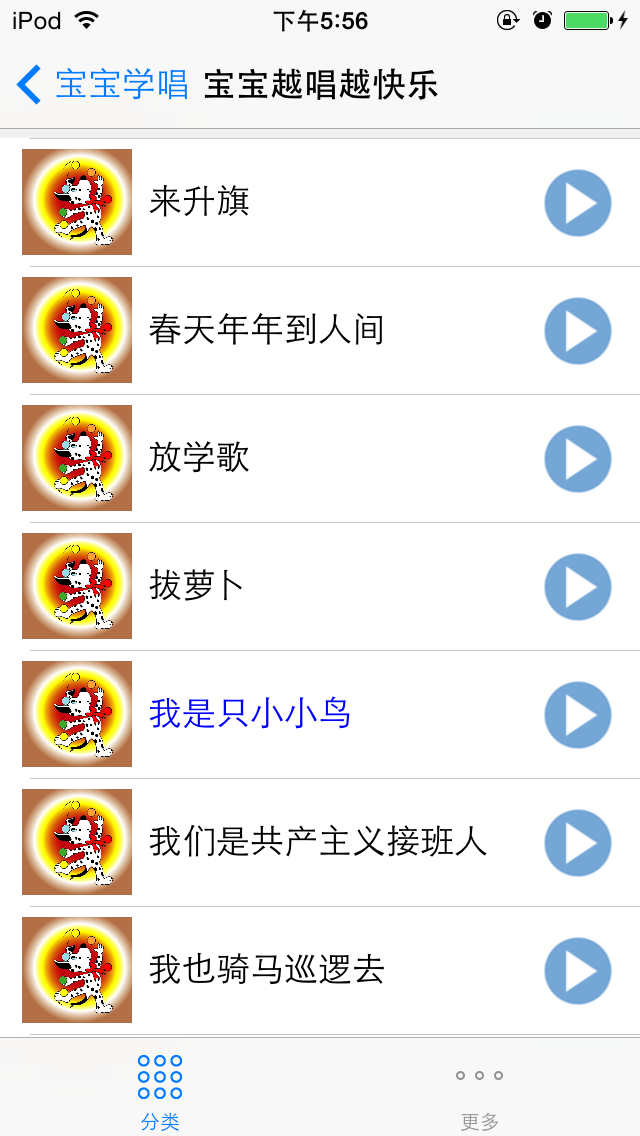Image resolution: width=640 pixels, height=1136 pixels.
Task: Play the song 我是只小小鸟
Action: [x=578, y=715]
